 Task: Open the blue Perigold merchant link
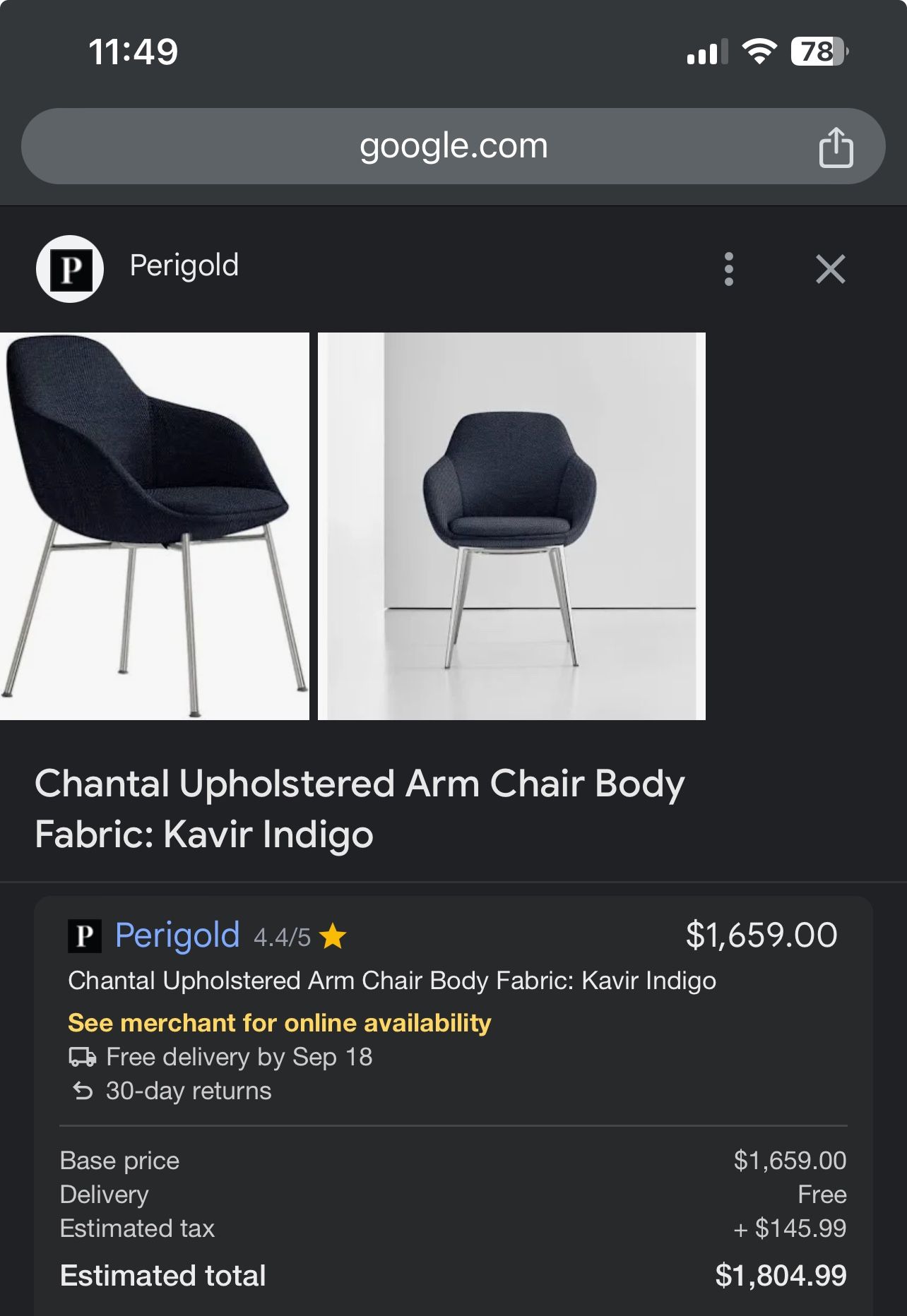(x=177, y=935)
